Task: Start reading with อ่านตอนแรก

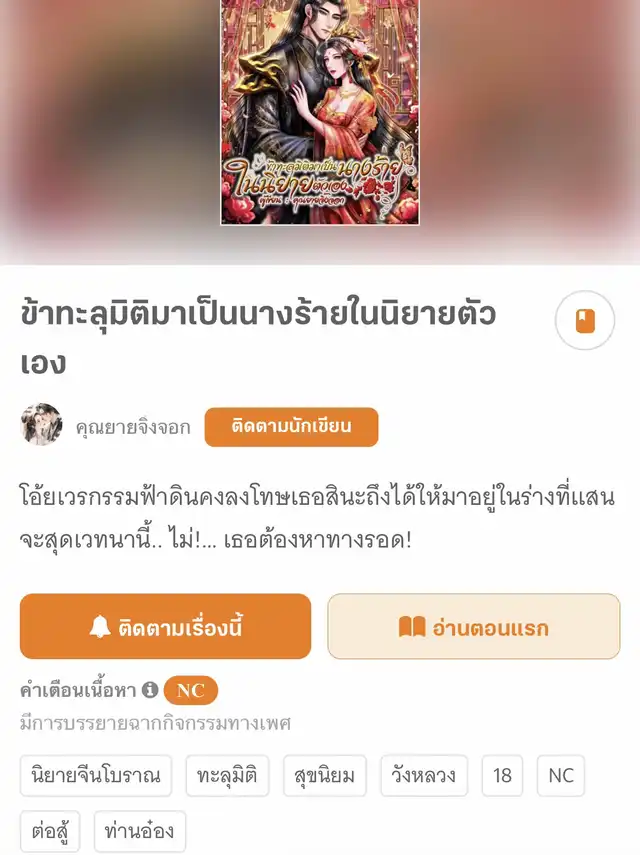Action: (x=474, y=627)
